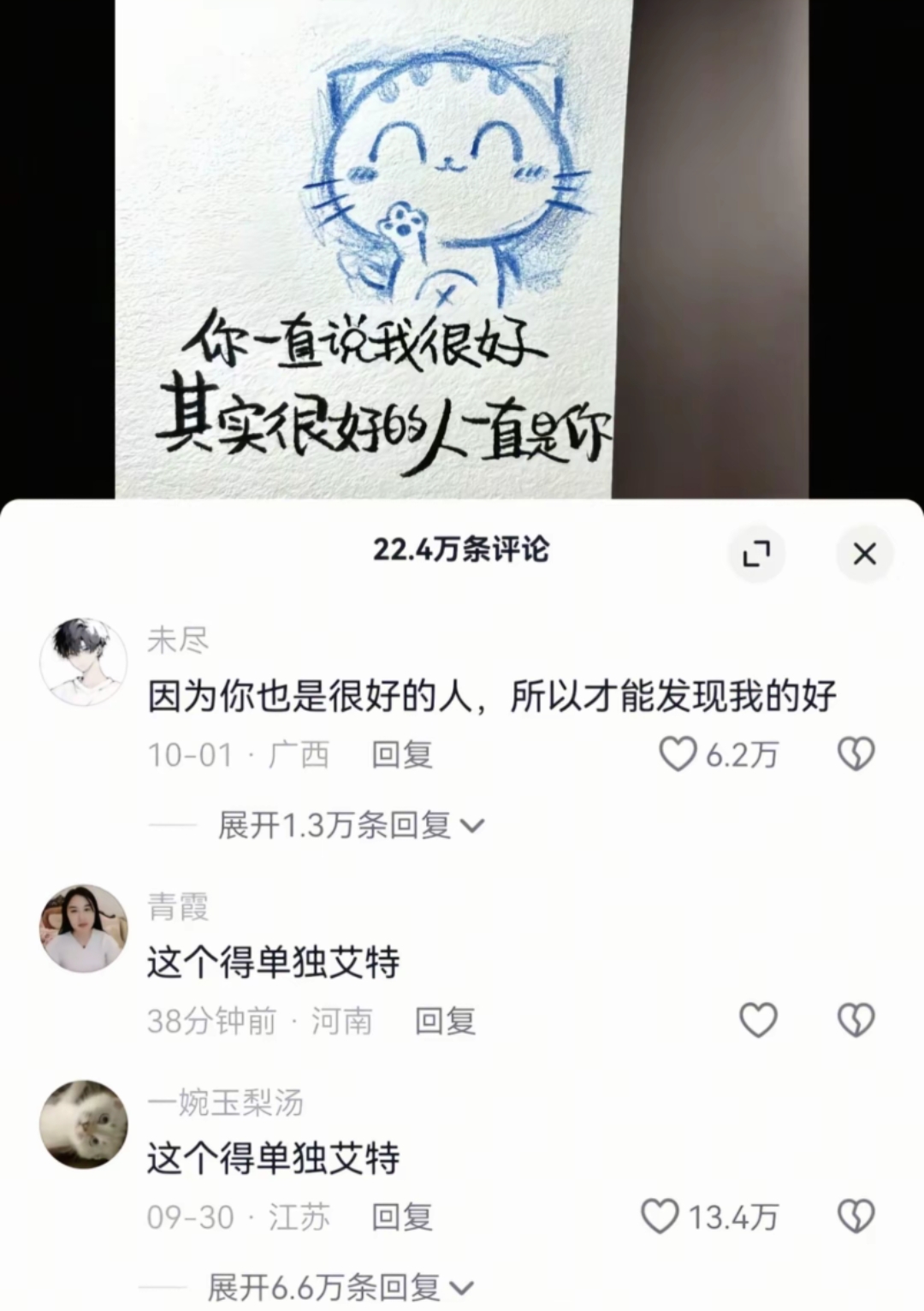The width and height of the screenshot is (924, 1311).
Task: Expand 1.3万 replies under 未尽's comment
Action: click(351, 826)
